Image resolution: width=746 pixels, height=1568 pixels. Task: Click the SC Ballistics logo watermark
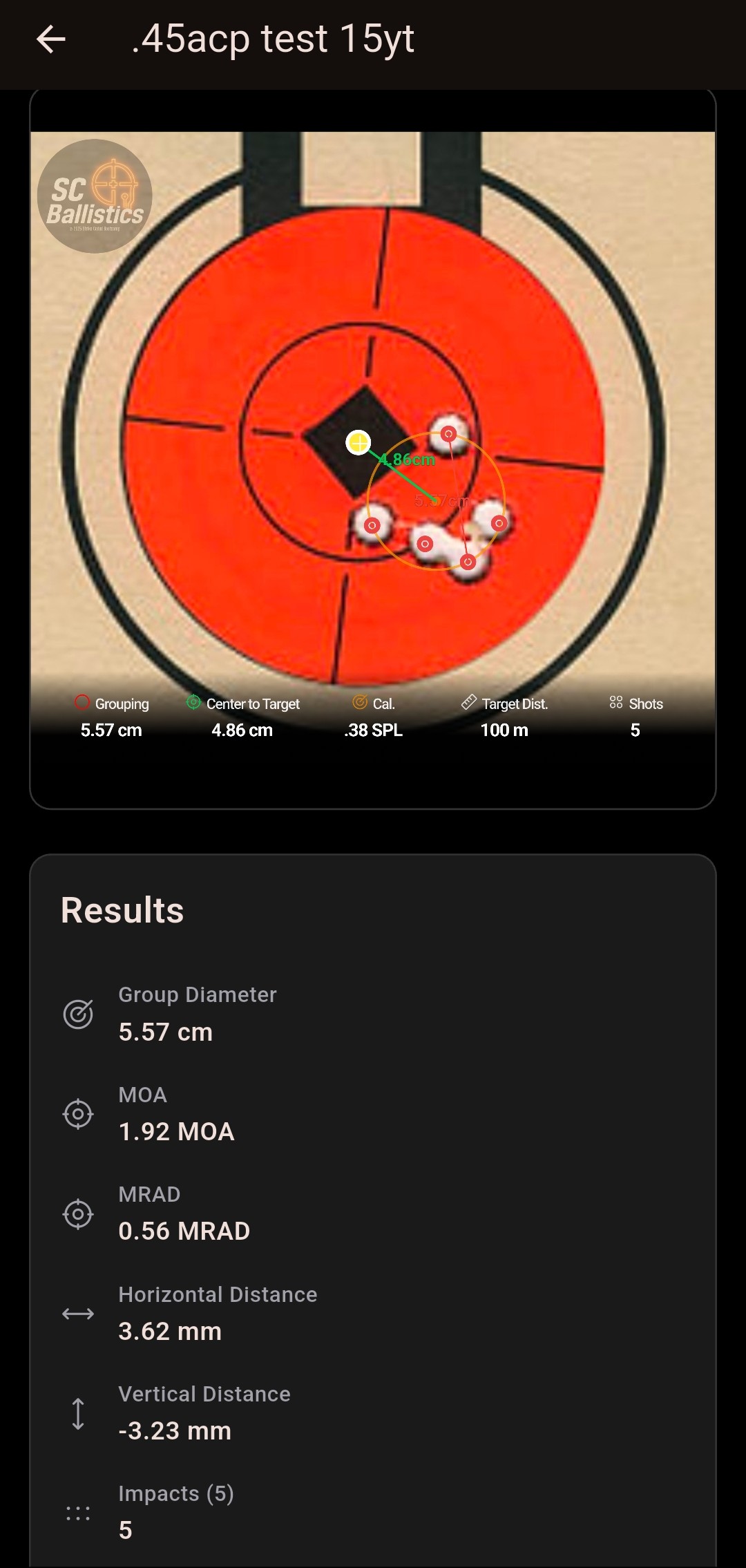coord(97,196)
